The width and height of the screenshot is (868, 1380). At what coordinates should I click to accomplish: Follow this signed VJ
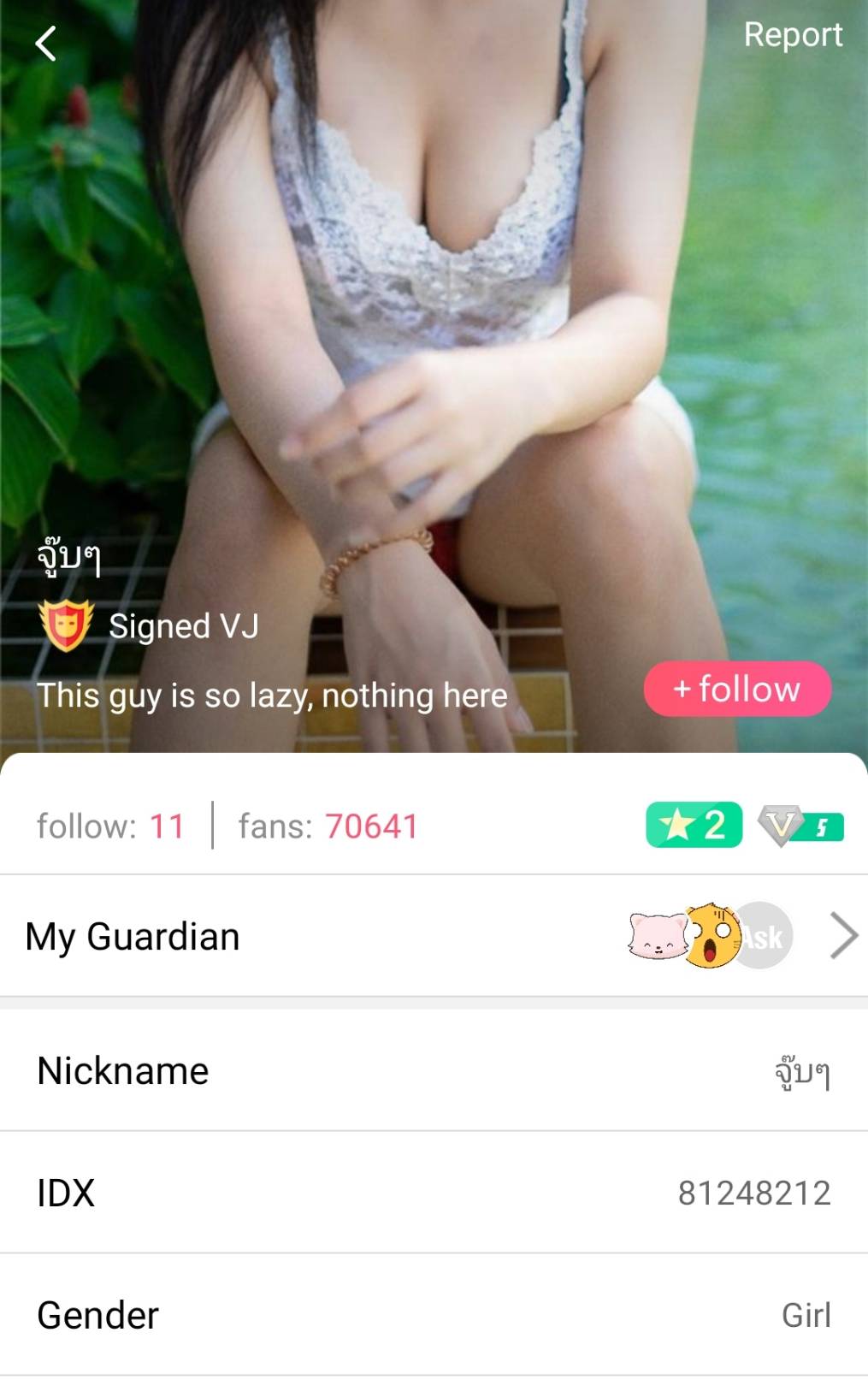coord(737,689)
